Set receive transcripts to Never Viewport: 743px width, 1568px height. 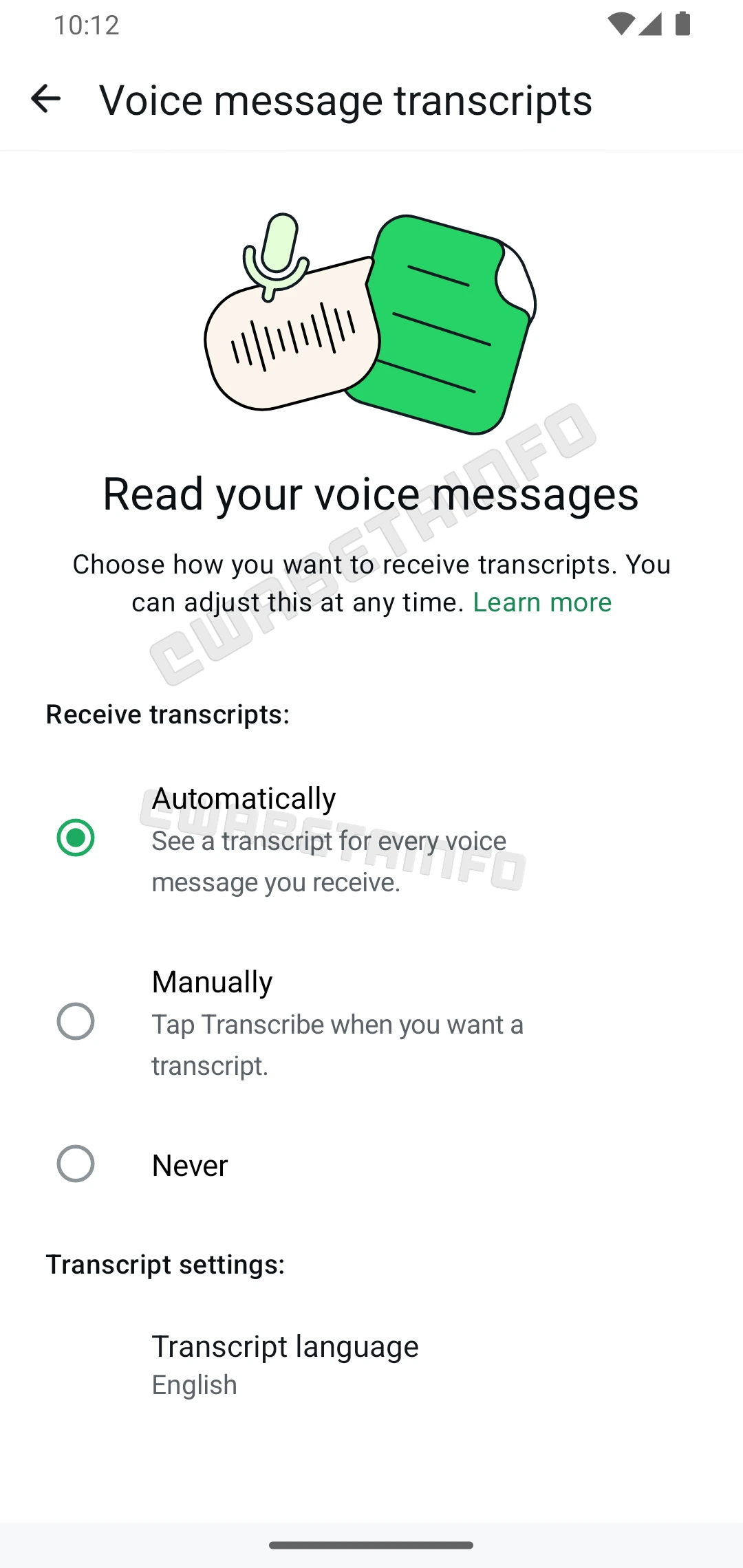click(76, 1164)
